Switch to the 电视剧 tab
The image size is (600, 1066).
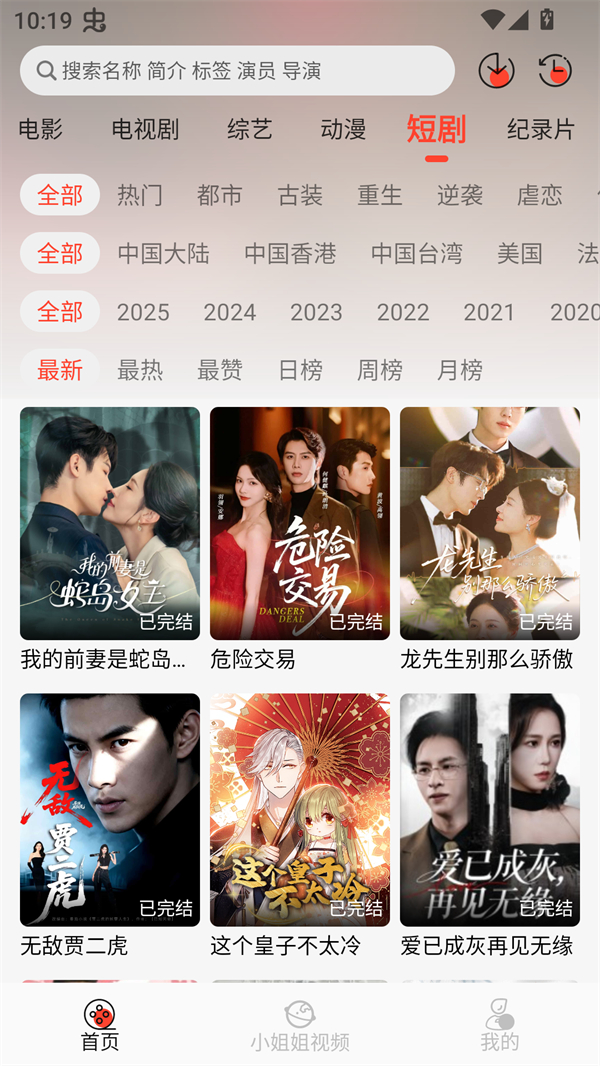(145, 129)
